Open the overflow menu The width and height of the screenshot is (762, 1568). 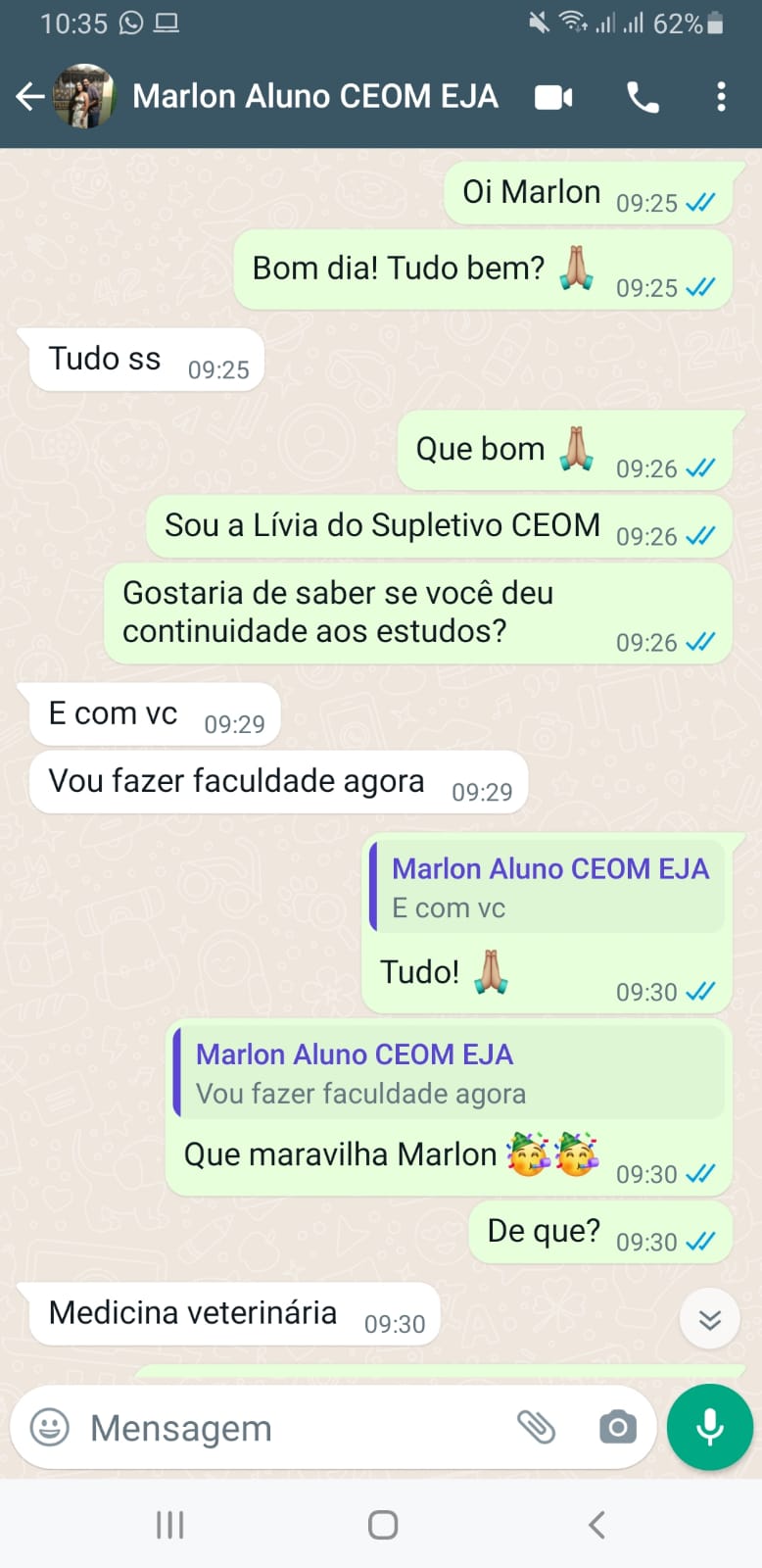[x=721, y=97]
